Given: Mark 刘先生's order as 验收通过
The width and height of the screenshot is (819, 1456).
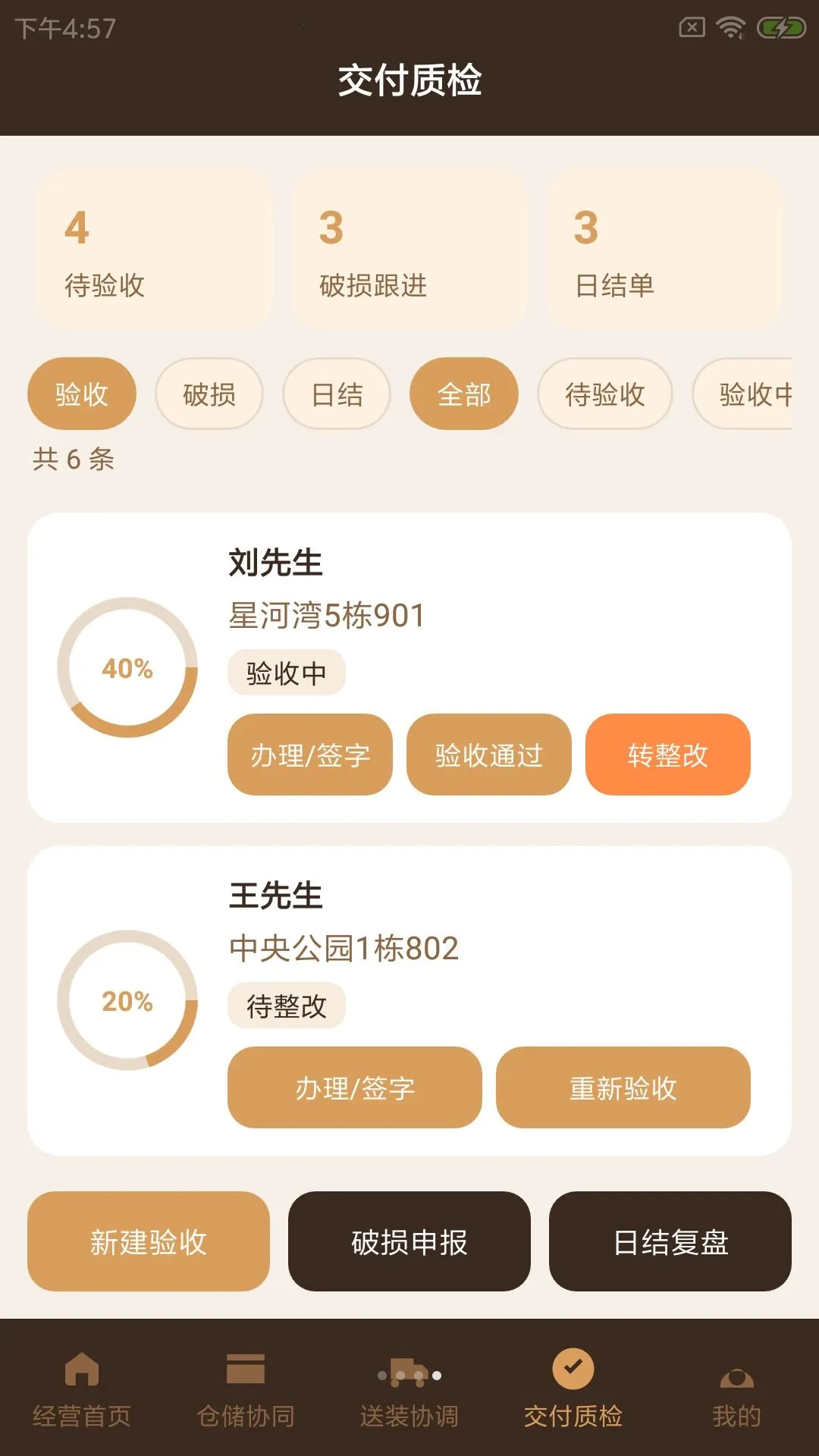Looking at the screenshot, I should click(489, 755).
